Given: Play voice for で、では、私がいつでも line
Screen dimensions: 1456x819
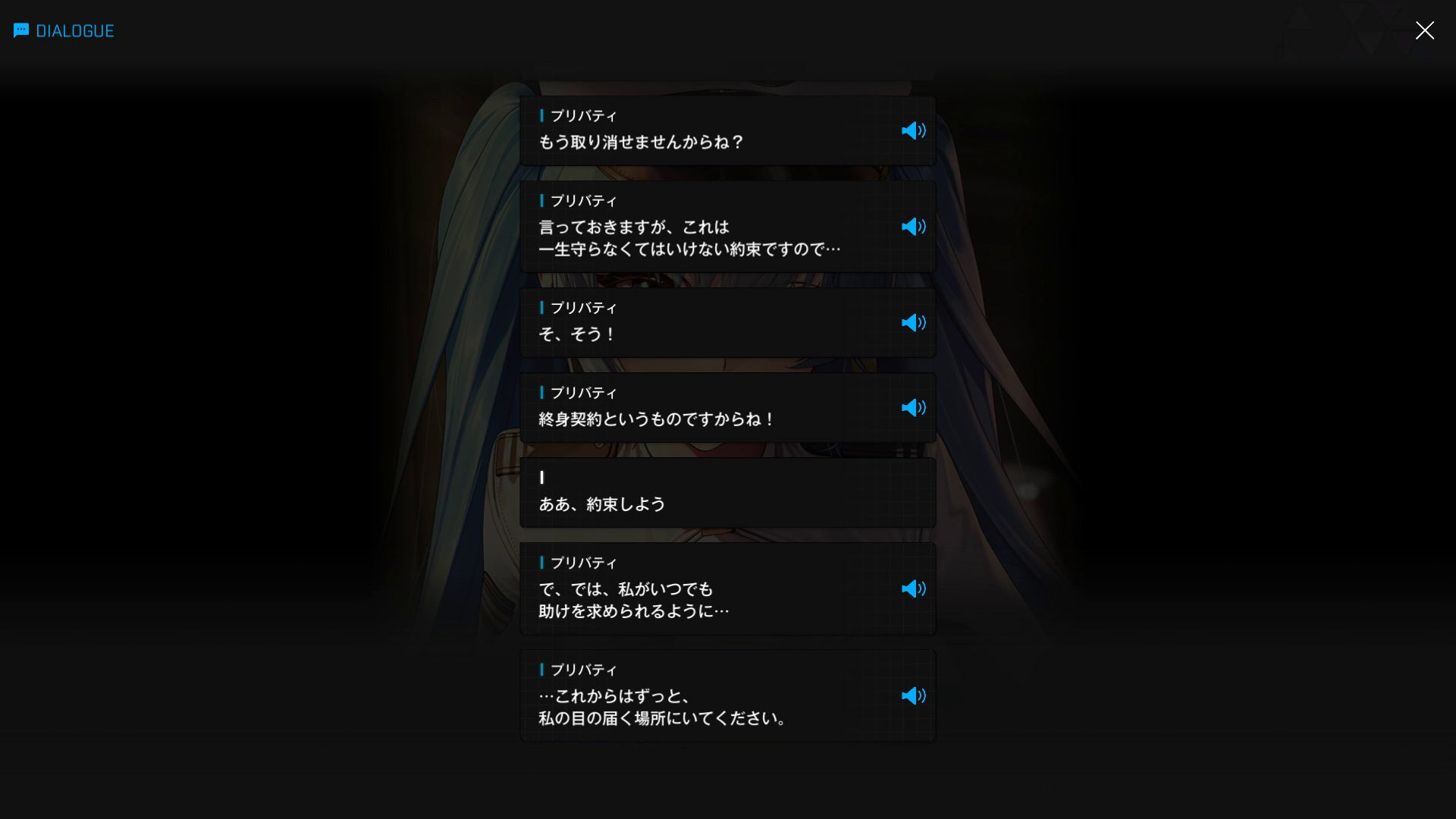Looking at the screenshot, I should point(913,588).
